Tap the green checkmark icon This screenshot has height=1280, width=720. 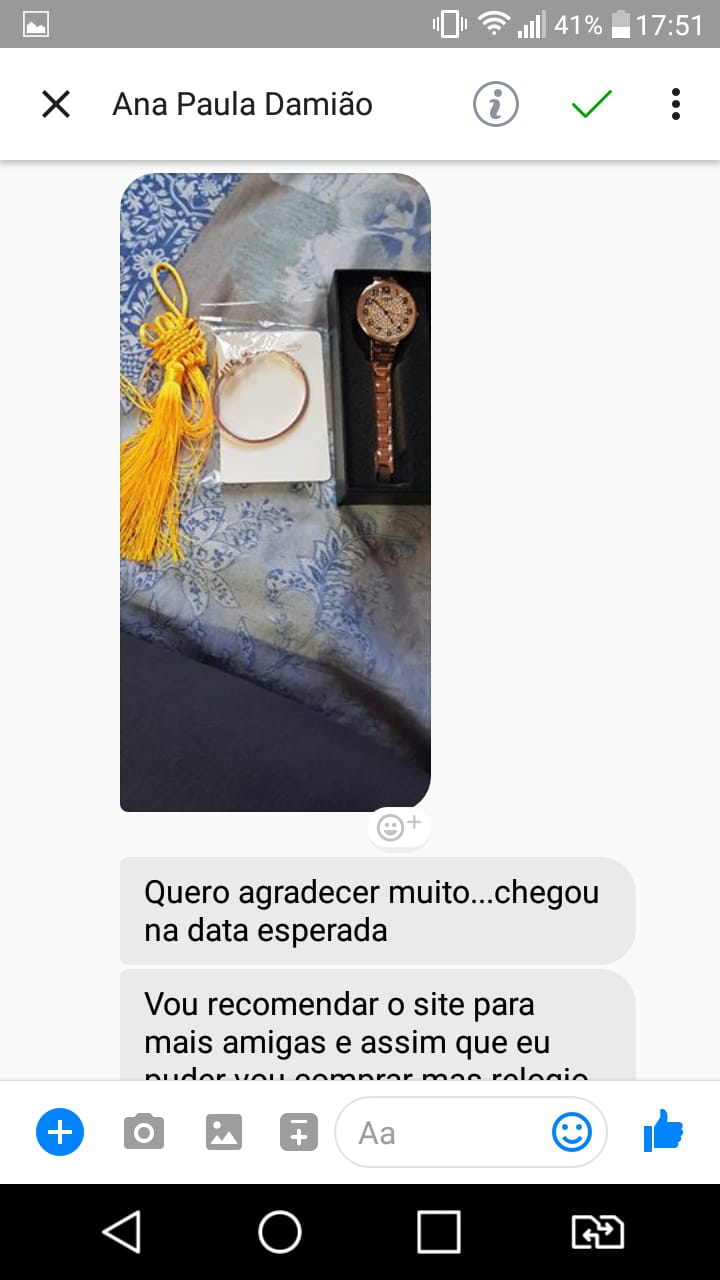[592, 104]
